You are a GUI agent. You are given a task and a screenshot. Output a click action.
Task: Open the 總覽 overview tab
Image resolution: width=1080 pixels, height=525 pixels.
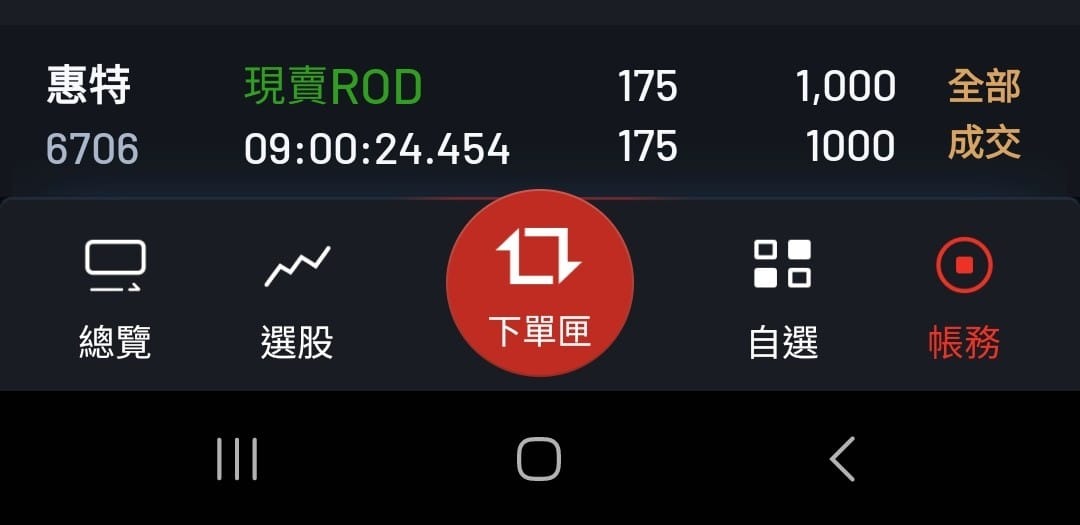click(115, 297)
